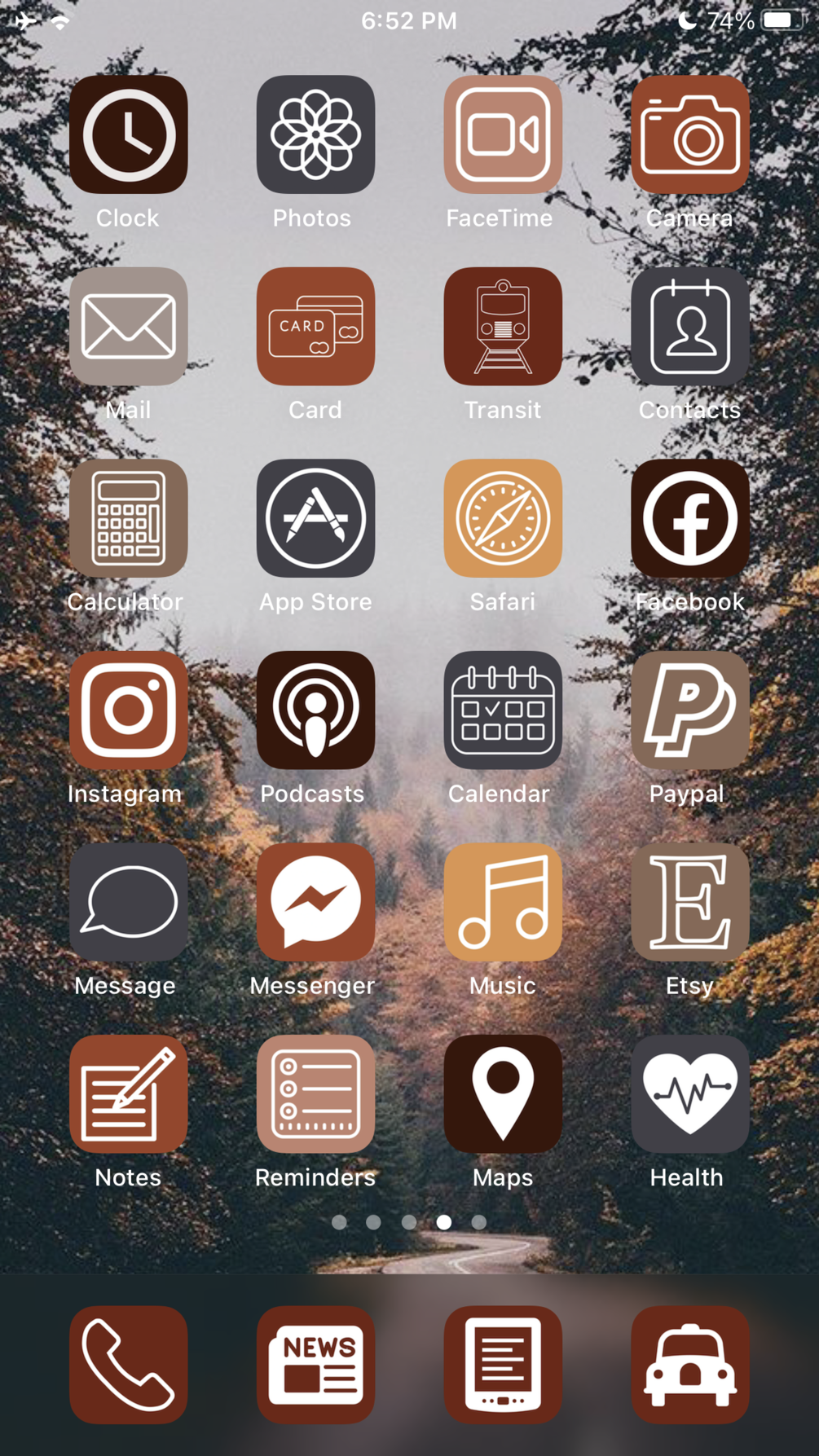Open the Instagram app
This screenshot has height=1456, width=819.
pos(128,710)
